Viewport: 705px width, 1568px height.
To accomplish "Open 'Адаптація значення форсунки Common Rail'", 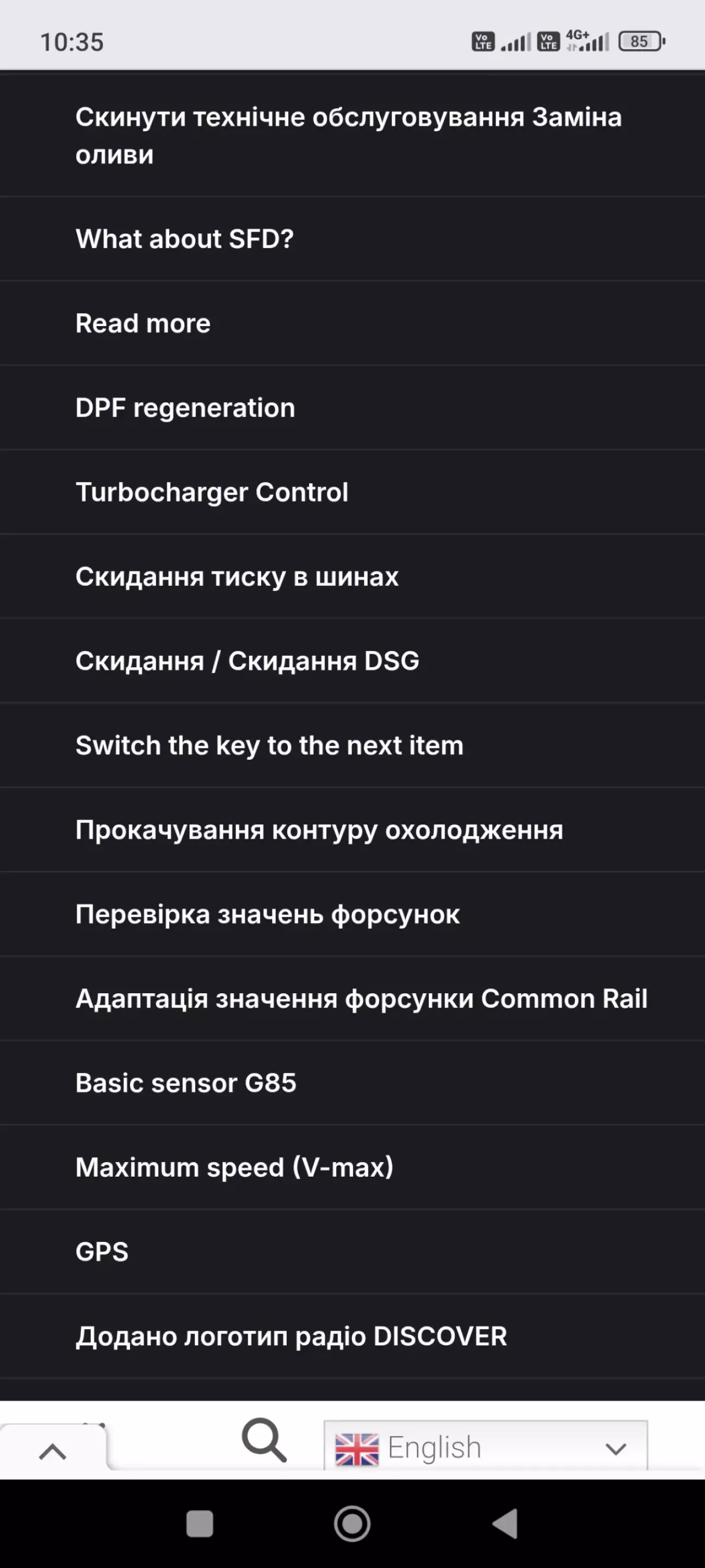I will click(x=361, y=999).
